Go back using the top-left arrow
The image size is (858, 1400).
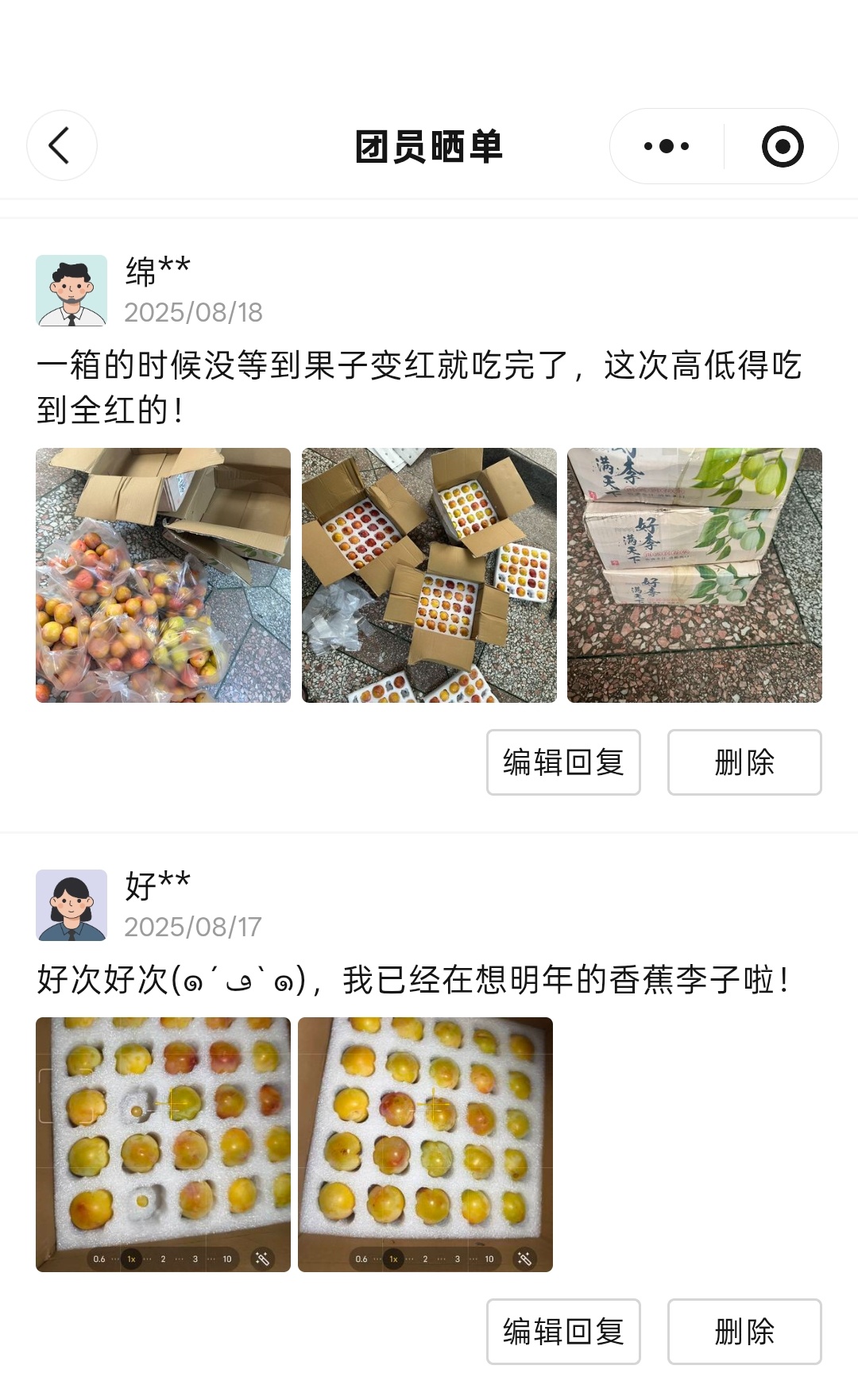(x=62, y=146)
